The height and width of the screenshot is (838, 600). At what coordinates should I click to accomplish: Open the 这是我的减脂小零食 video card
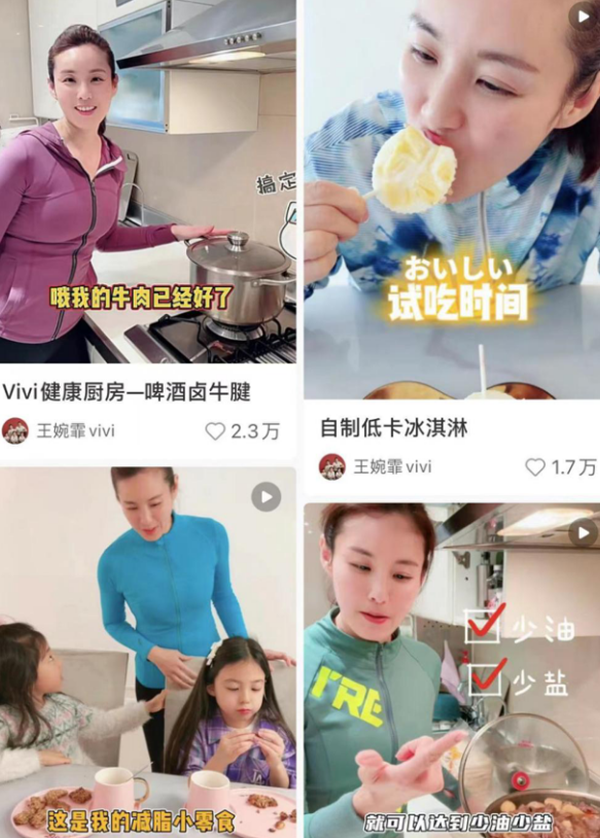[148, 650]
